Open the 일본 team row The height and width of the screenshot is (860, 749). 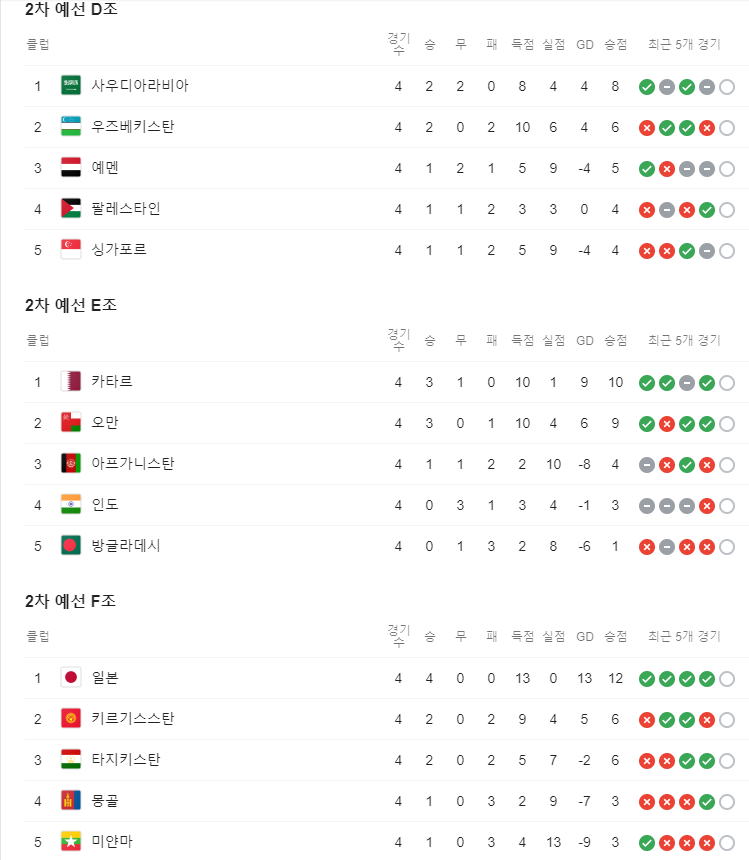pos(104,678)
